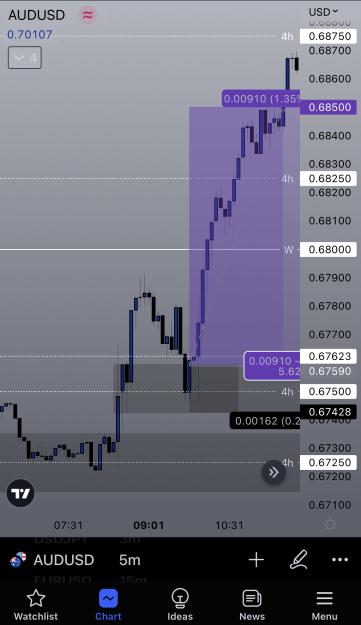Open the drawing tools pencil

point(298,559)
